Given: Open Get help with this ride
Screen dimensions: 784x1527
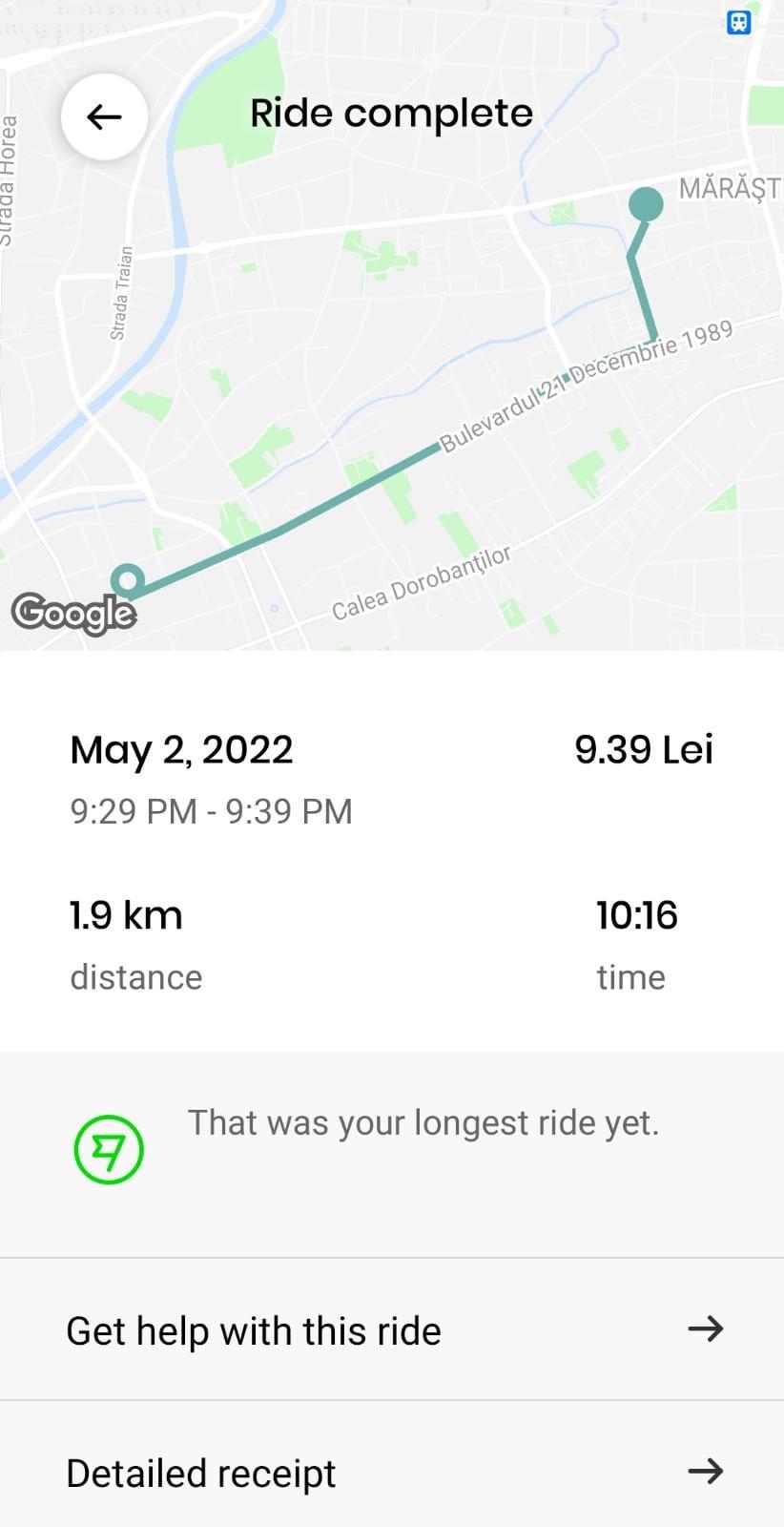Looking at the screenshot, I should [391, 1329].
